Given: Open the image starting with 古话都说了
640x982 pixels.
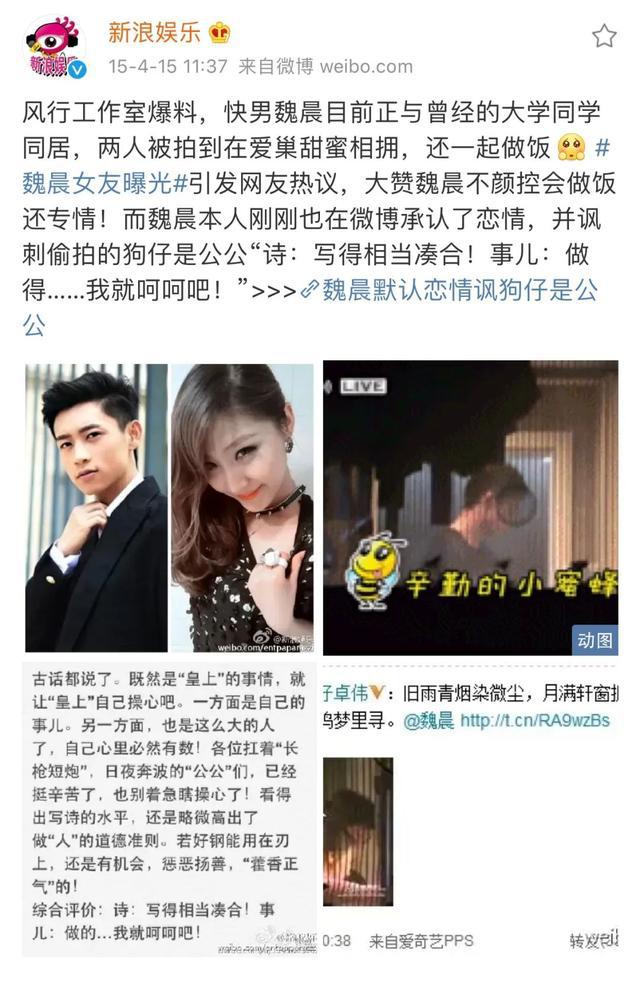Looking at the screenshot, I should 169,808.
